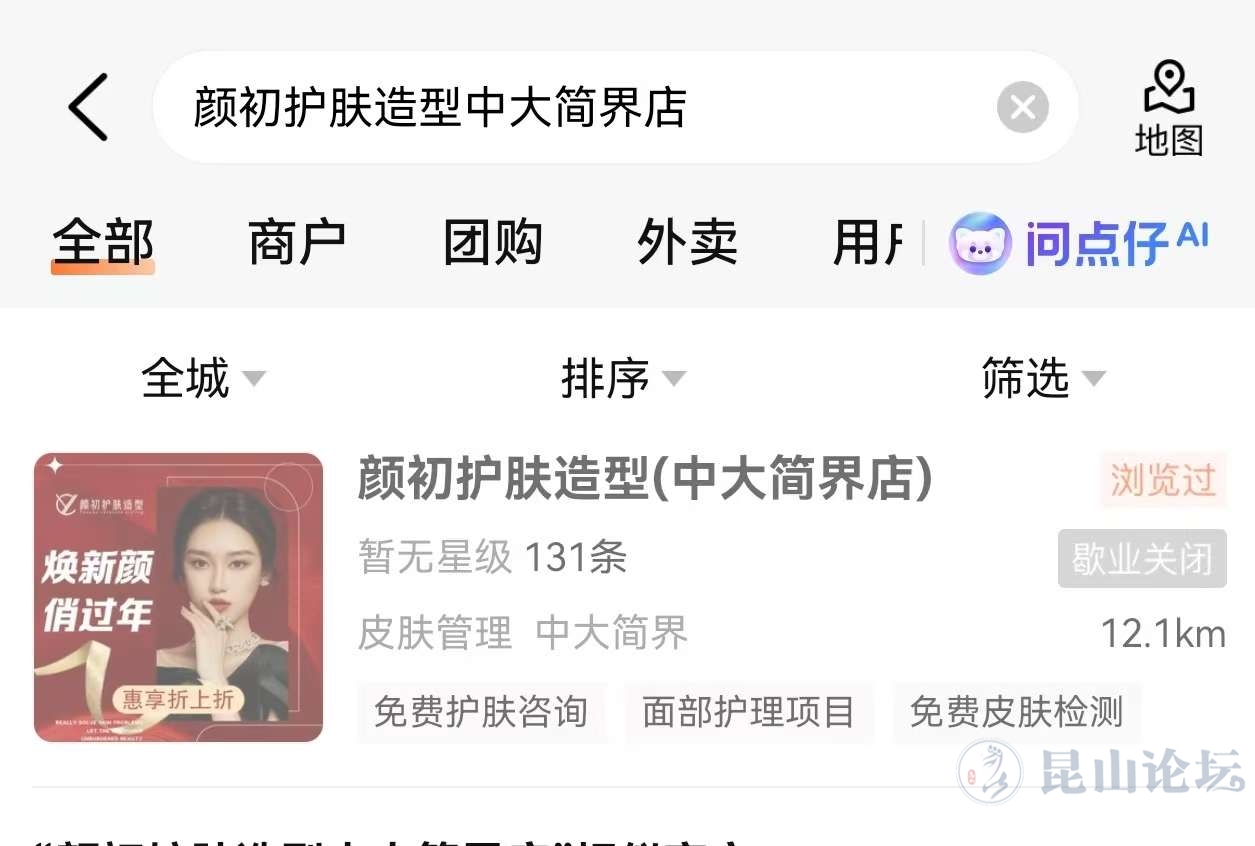Open the 地图 map view

(1168, 108)
